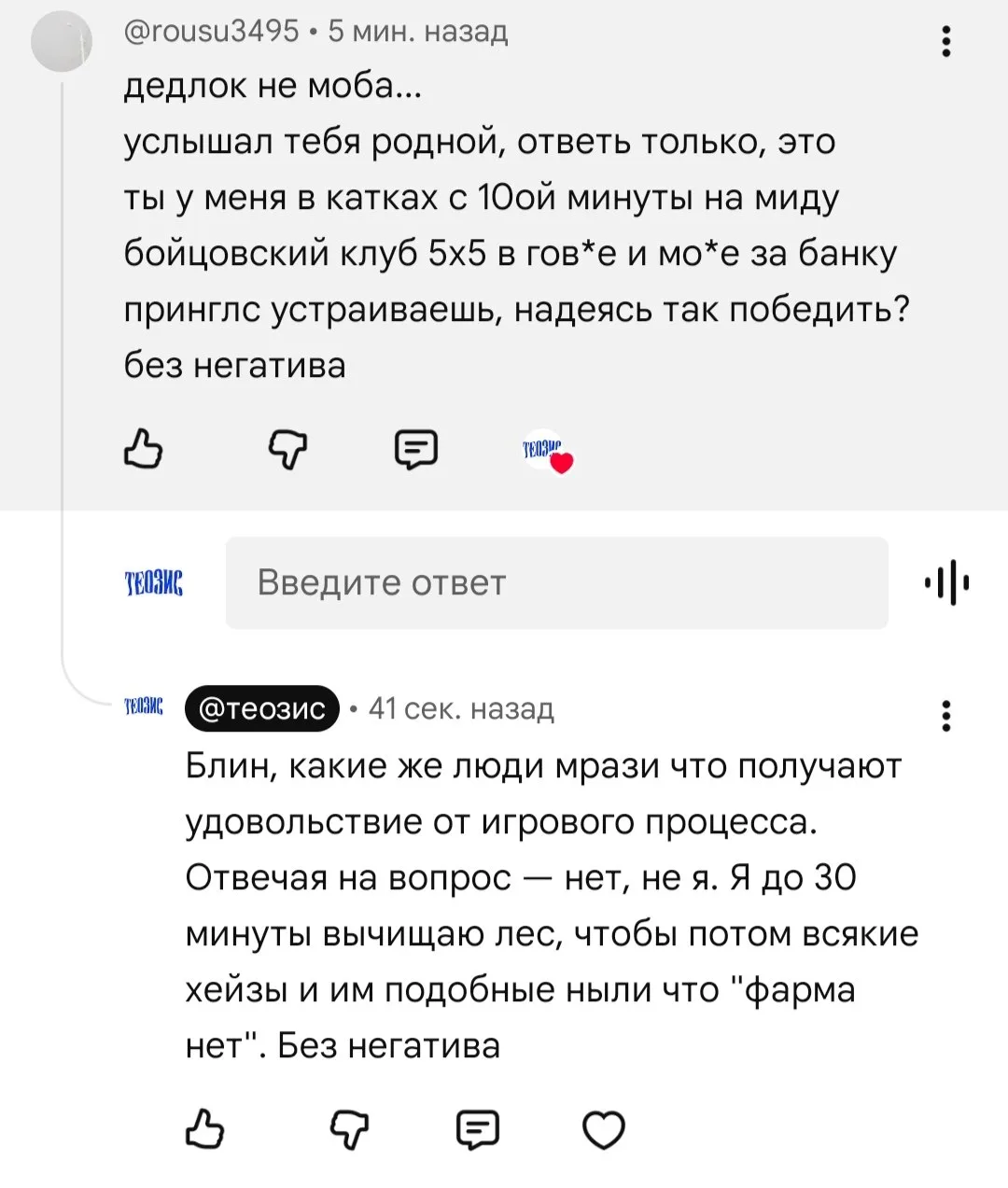
Task: Reply to теозис's comment
Action: coord(478,1130)
